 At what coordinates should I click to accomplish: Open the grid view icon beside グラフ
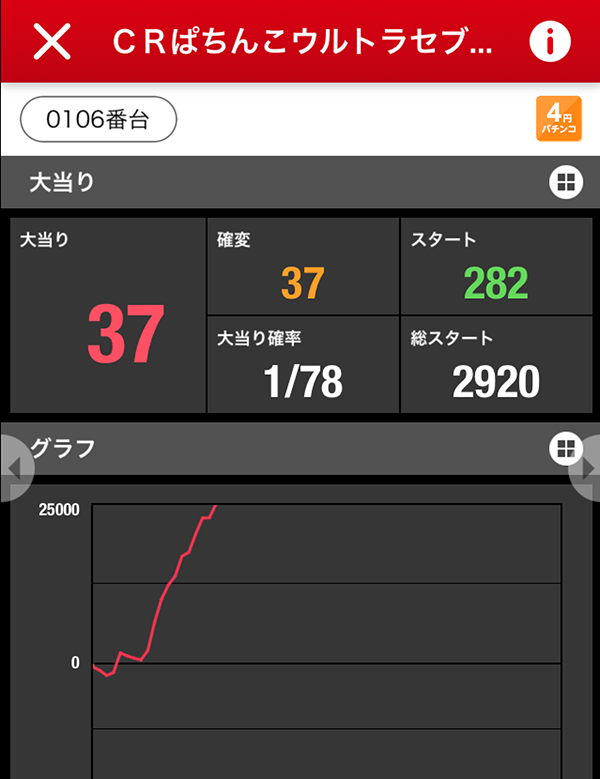pos(565,448)
